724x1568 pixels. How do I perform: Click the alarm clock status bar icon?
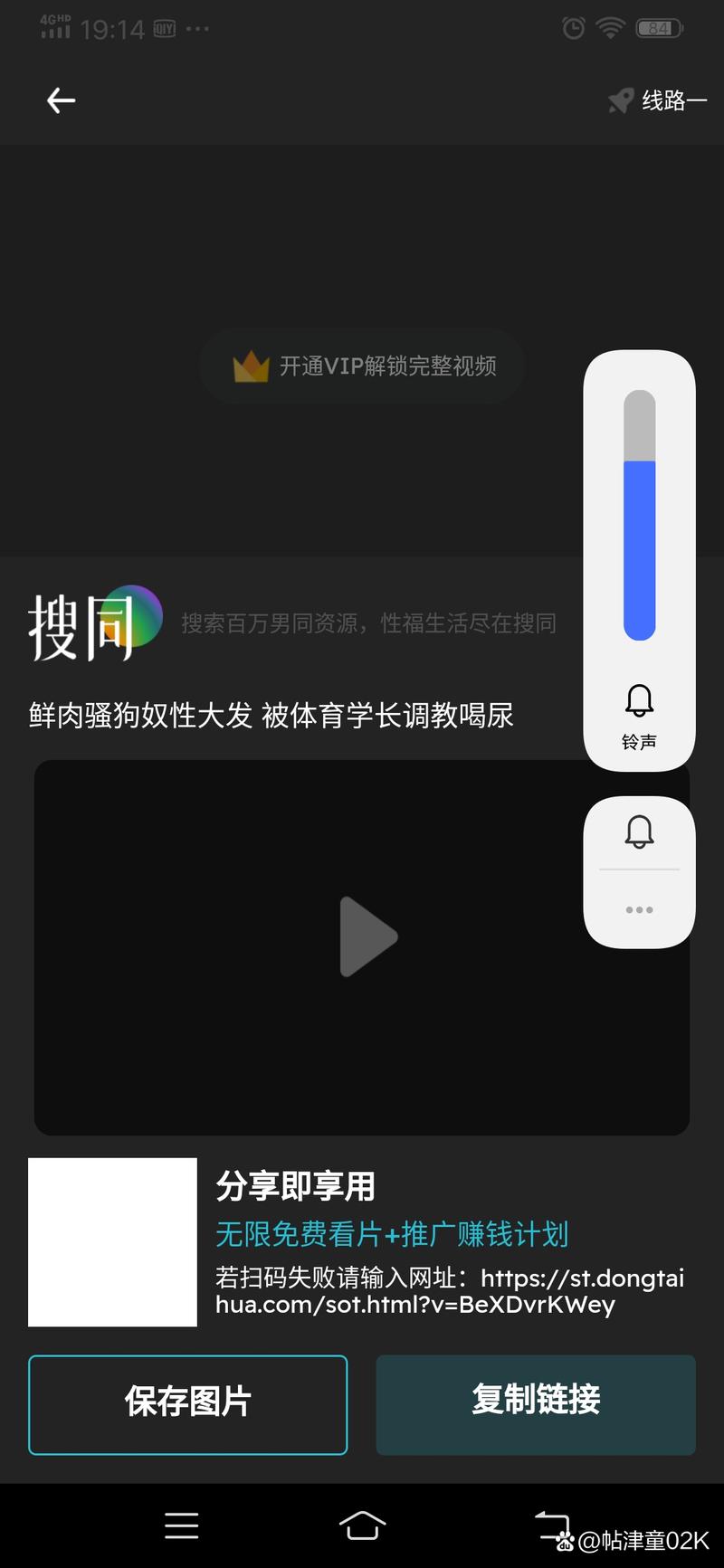tap(573, 28)
